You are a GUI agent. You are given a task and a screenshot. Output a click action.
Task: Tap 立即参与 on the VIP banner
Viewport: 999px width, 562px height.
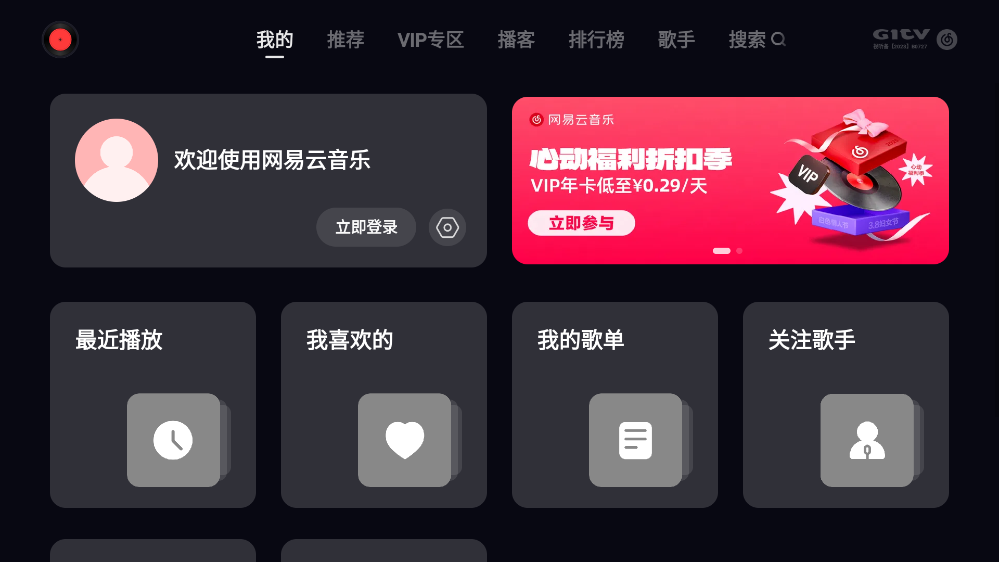[x=581, y=223]
